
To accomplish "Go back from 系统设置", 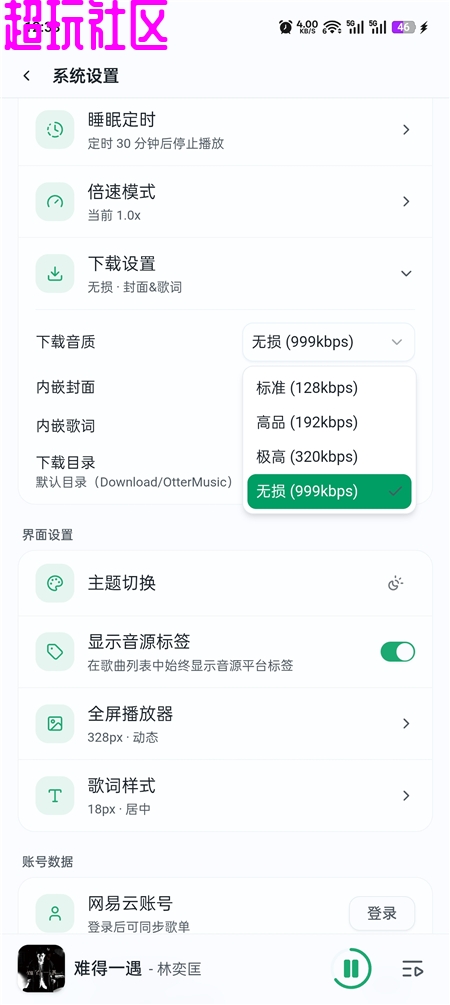I will coord(26,76).
